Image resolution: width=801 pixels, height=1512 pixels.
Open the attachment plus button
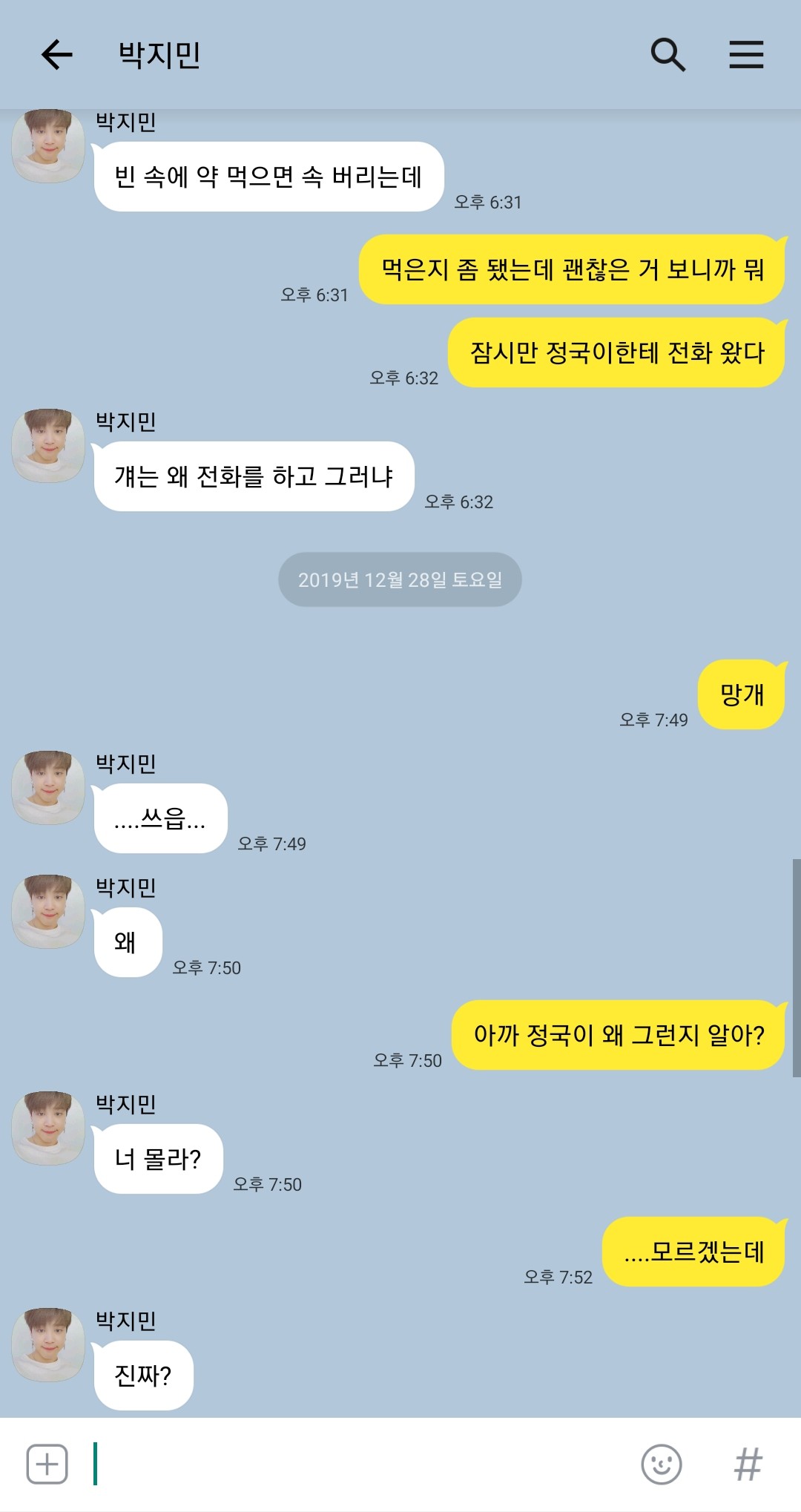[47, 1464]
